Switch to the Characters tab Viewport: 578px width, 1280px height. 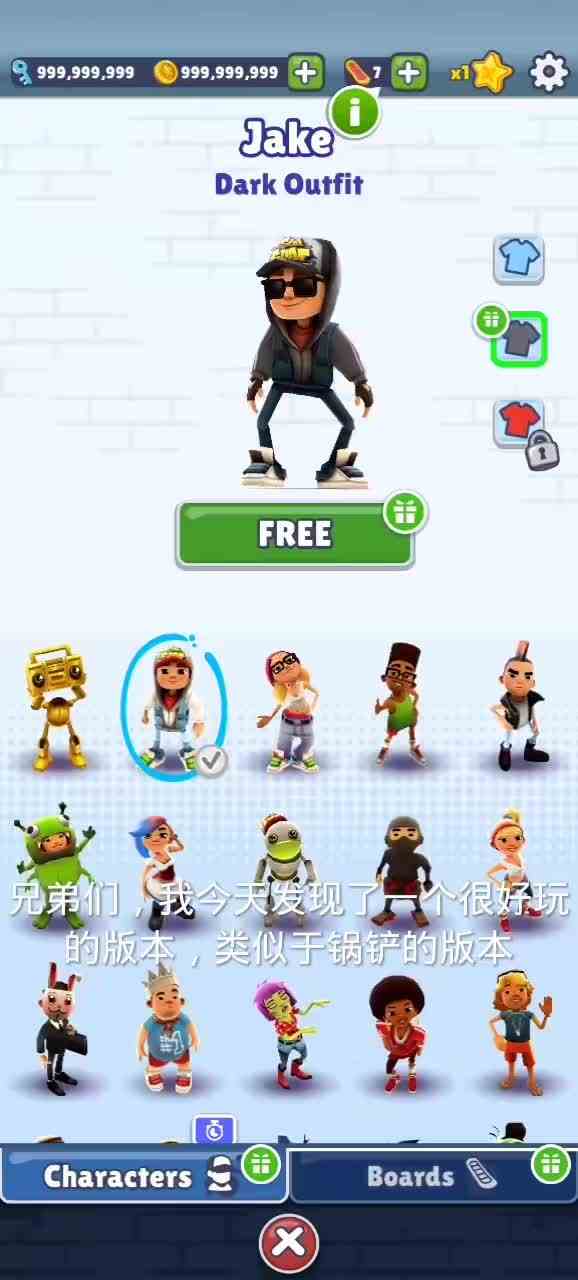(144, 1176)
